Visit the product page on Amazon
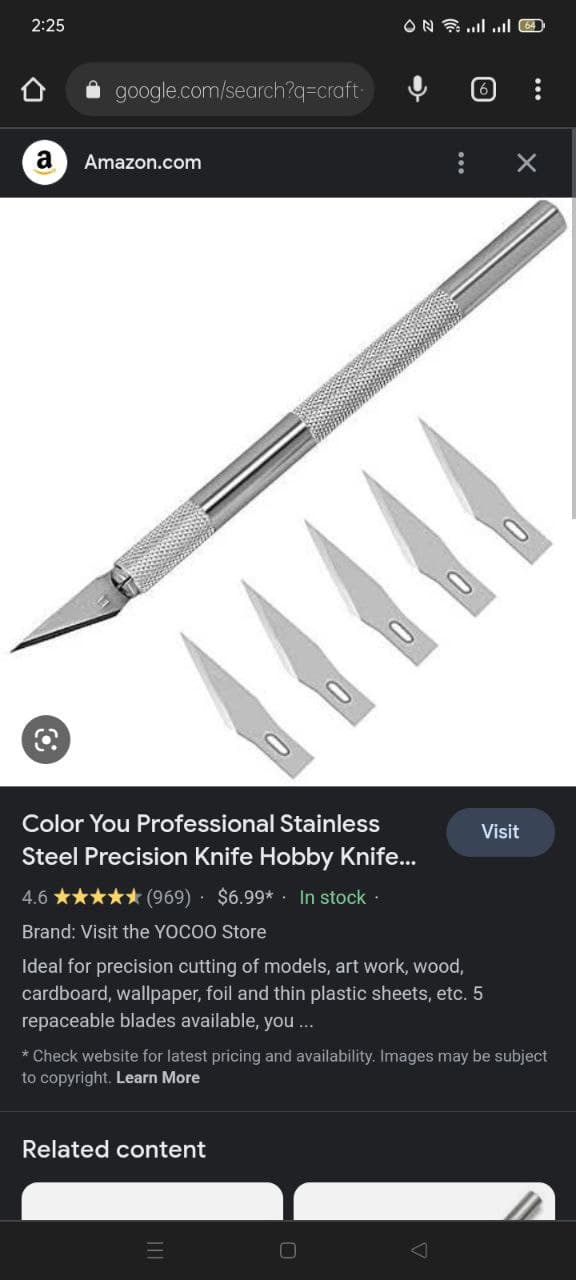The height and width of the screenshot is (1280, 576). coord(500,832)
